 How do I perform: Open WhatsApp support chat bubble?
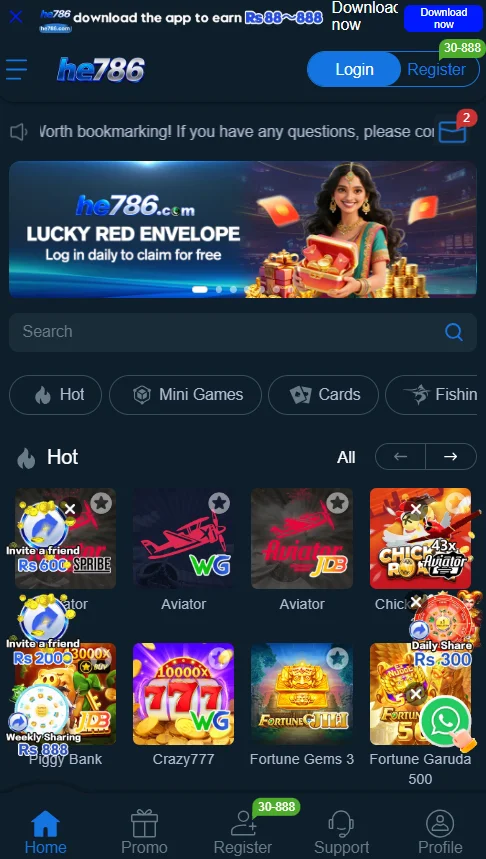click(445, 721)
